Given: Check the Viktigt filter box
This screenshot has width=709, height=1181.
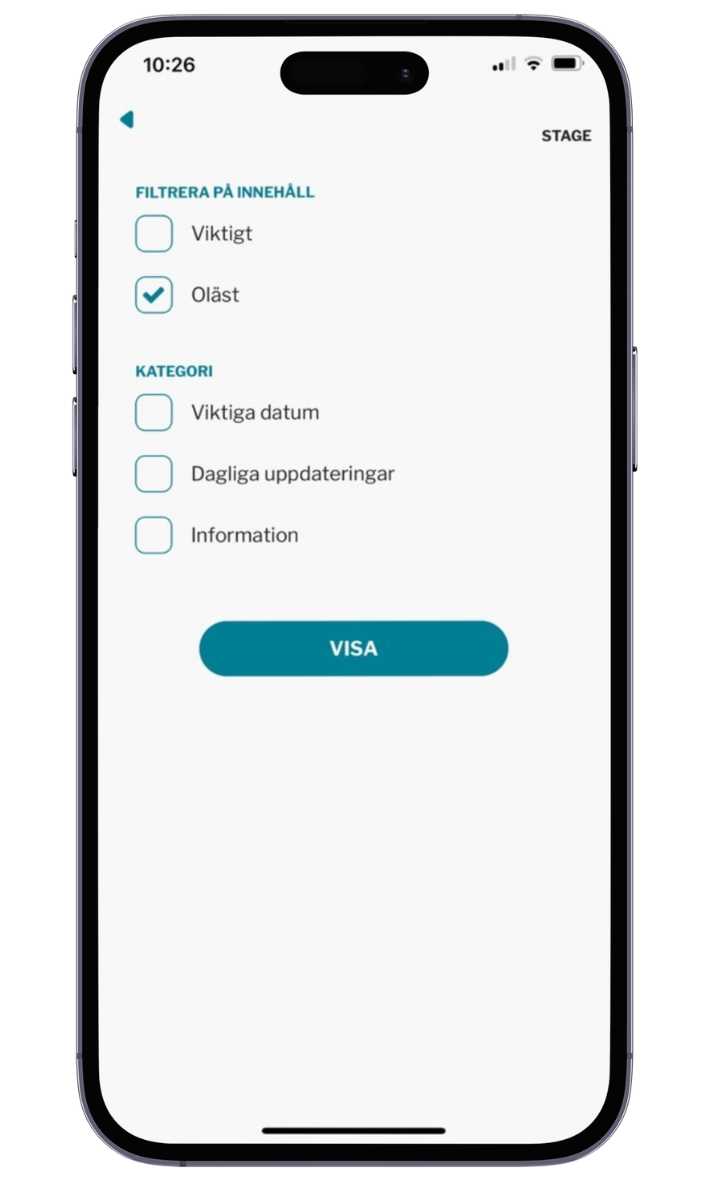Looking at the screenshot, I should point(154,234).
